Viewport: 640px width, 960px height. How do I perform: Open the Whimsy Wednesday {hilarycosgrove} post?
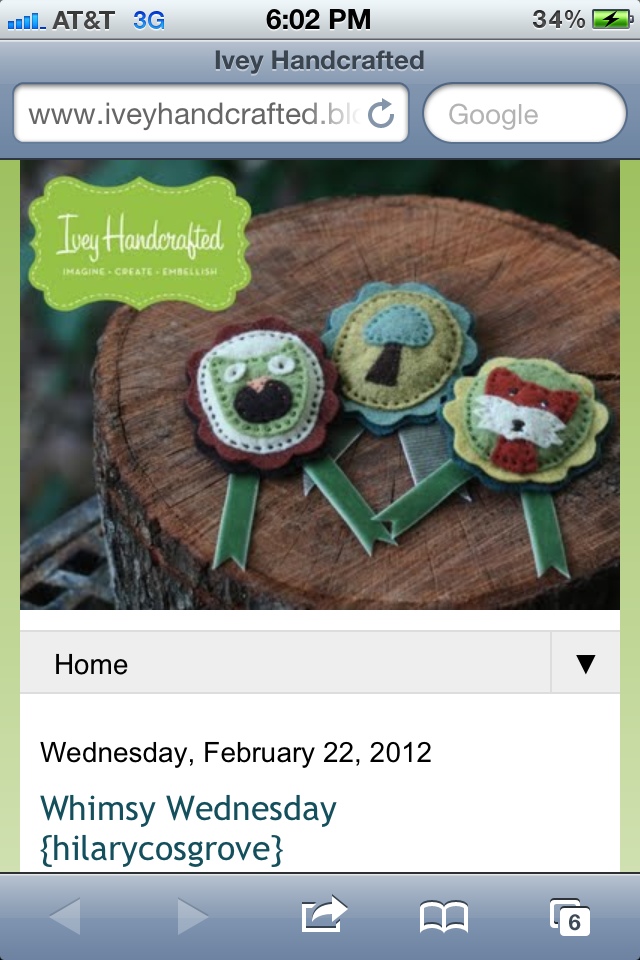[188, 828]
